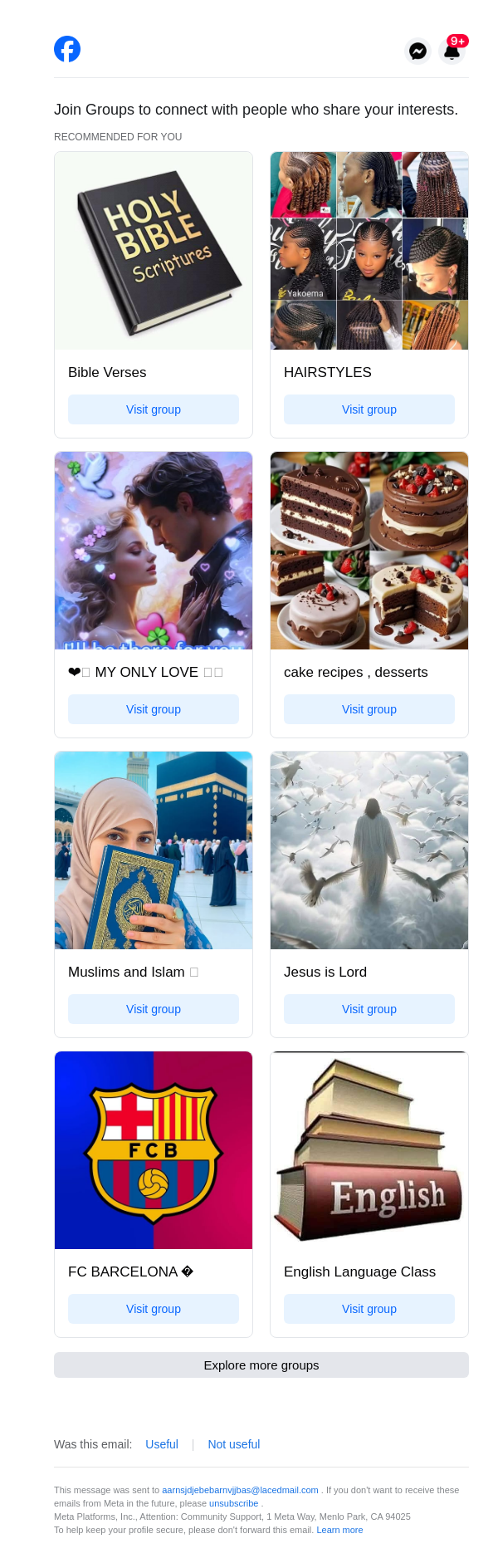Tap the unsubscribe link

pyautogui.click(x=234, y=1503)
